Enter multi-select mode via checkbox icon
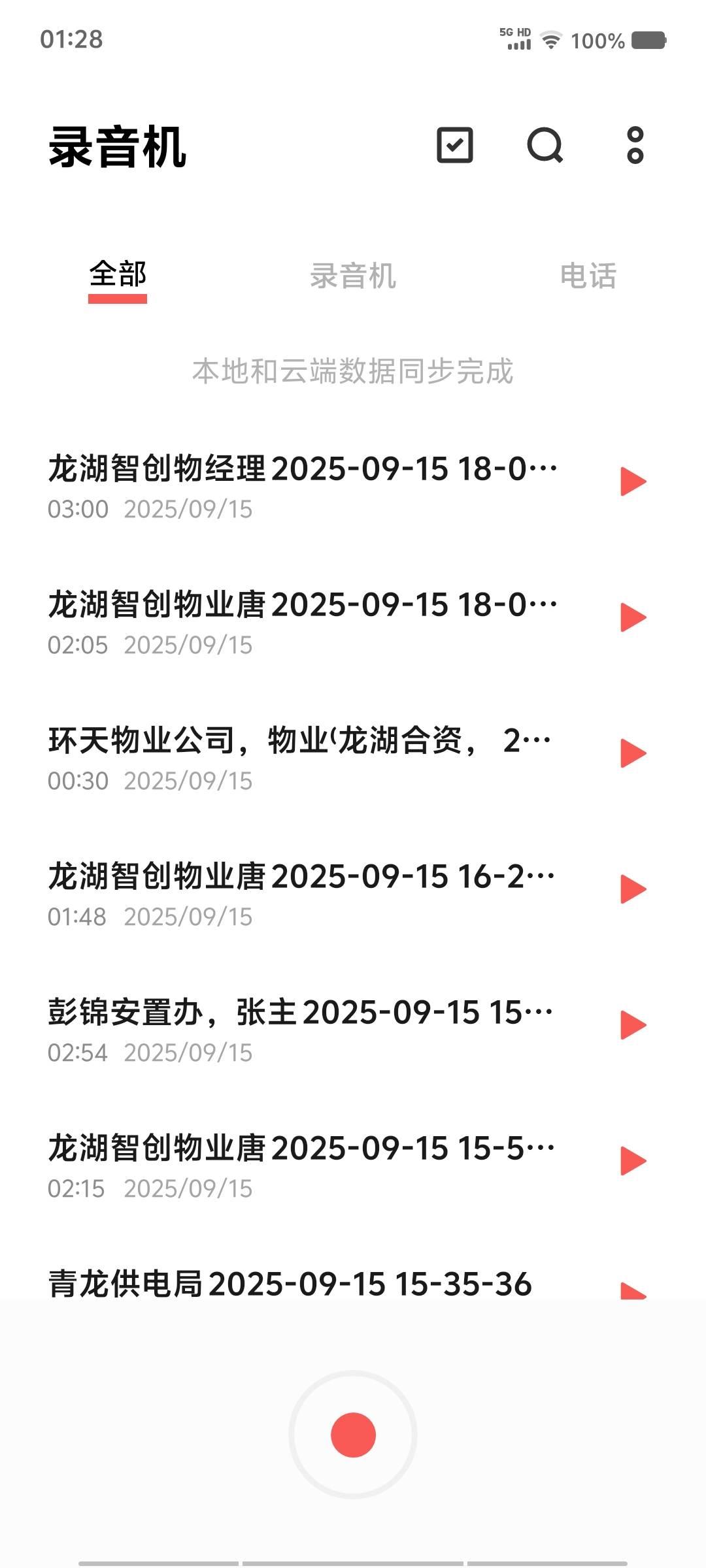Image resolution: width=706 pixels, height=1568 pixels. coord(454,145)
